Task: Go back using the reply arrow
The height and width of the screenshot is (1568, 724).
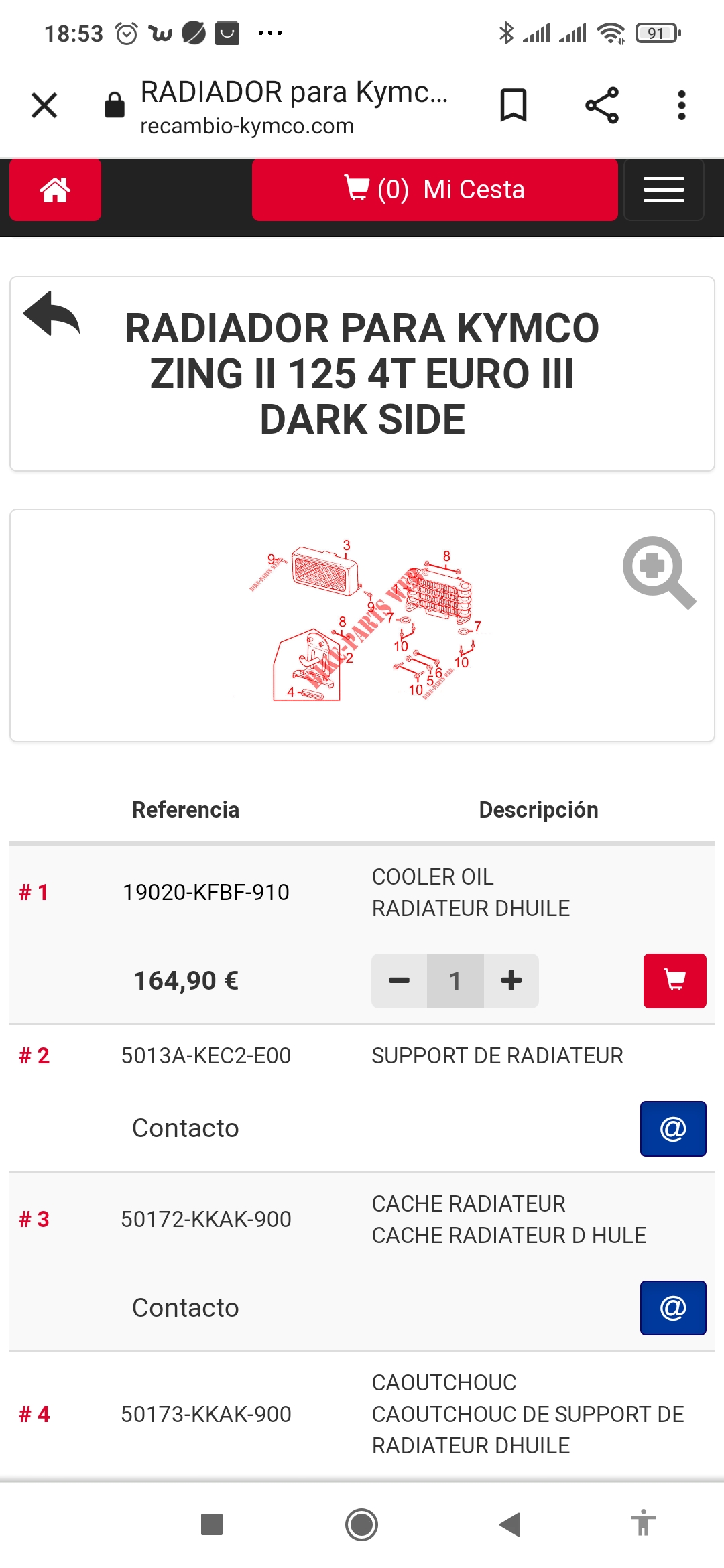Action: point(52,314)
